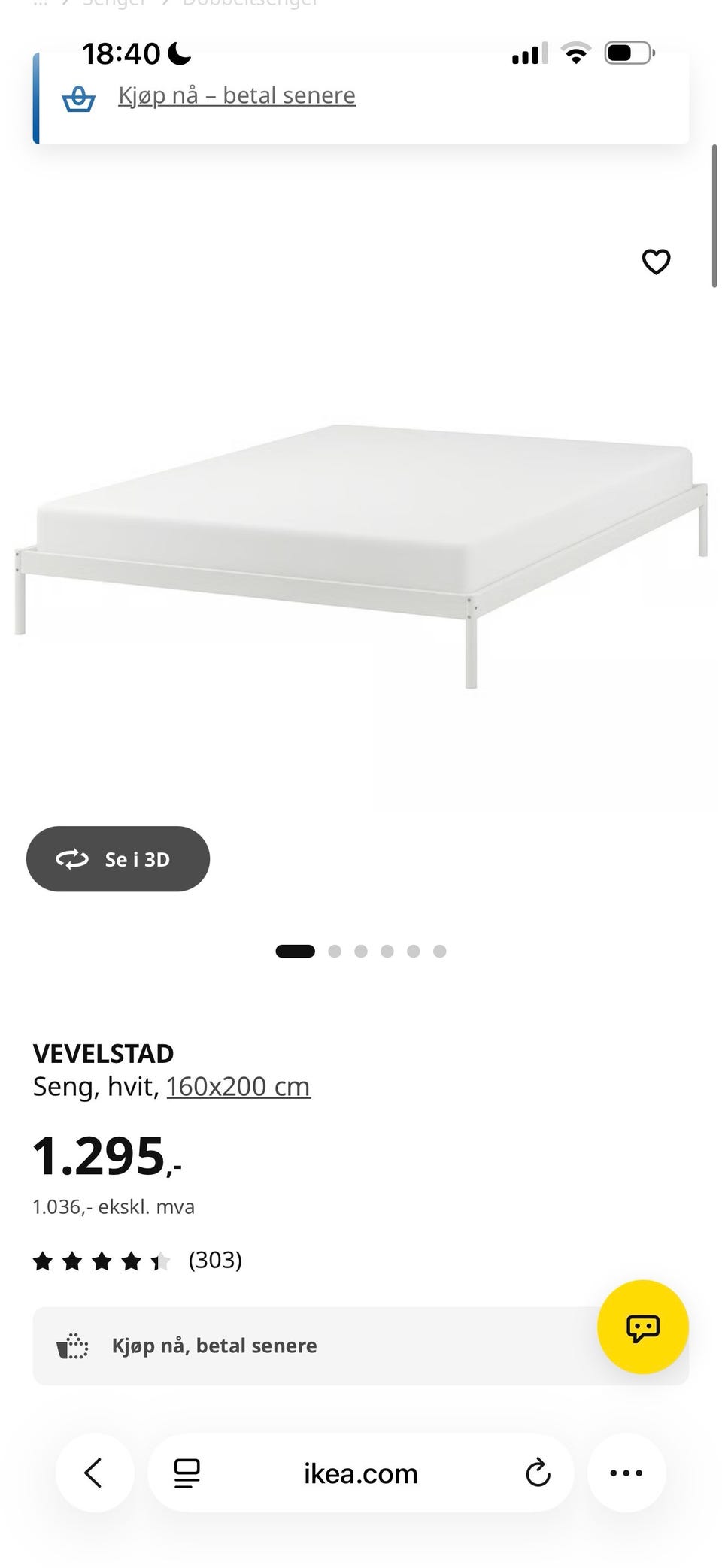This screenshot has width=722, height=1568.
Task: Open the page settings icon in address bar
Action: (x=187, y=1473)
